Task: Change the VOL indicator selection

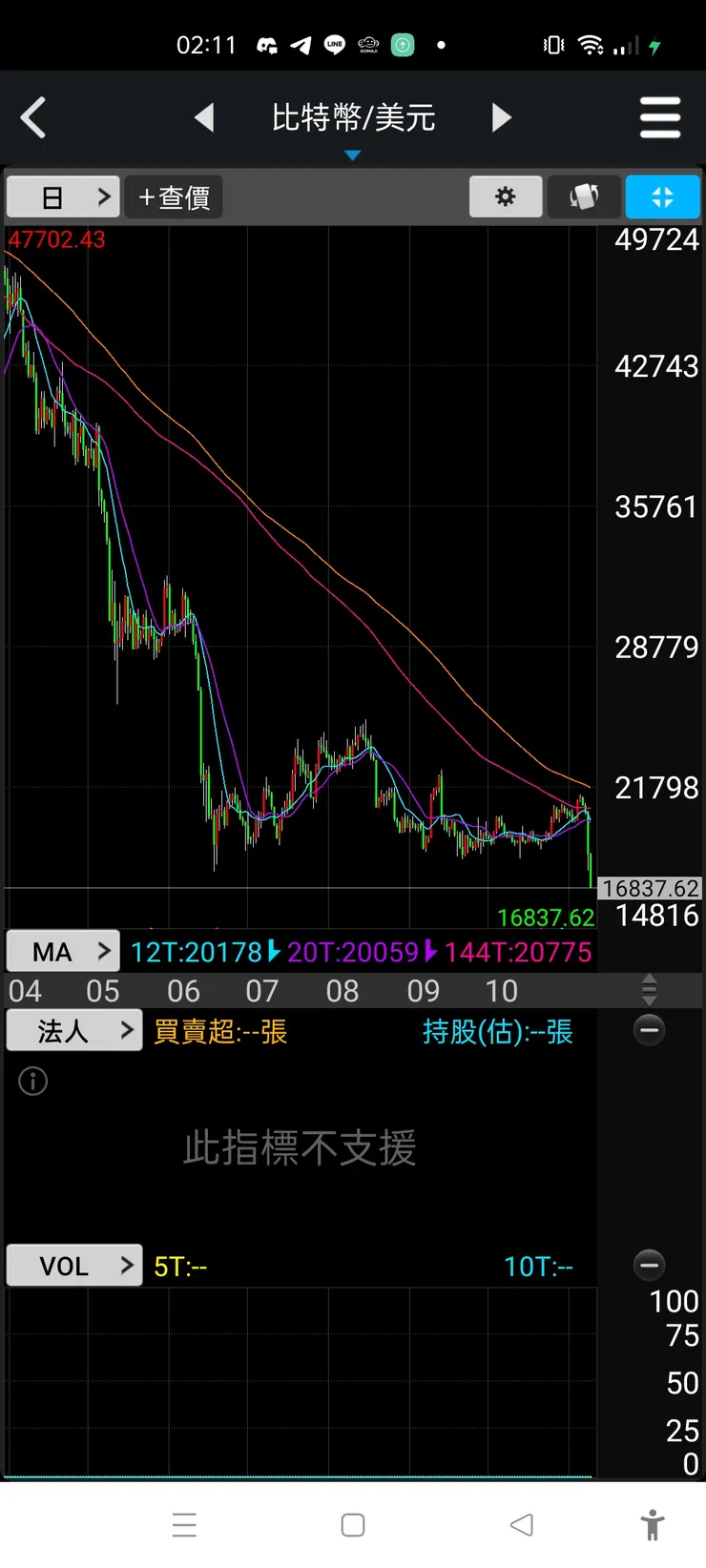Action: coord(73,1266)
